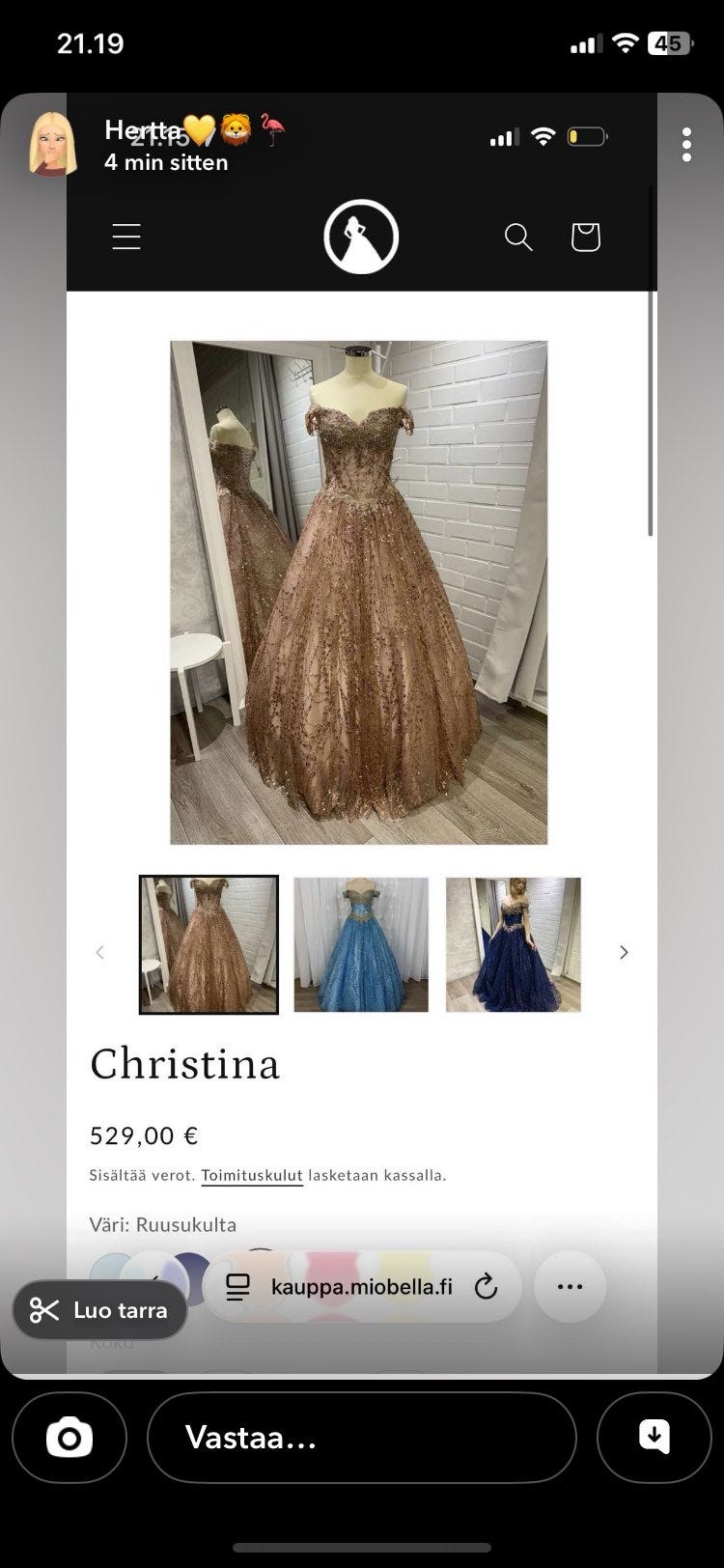Tap the Luo tarra sticker button
Viewport: 724px width, 1568px height.
99,1310
